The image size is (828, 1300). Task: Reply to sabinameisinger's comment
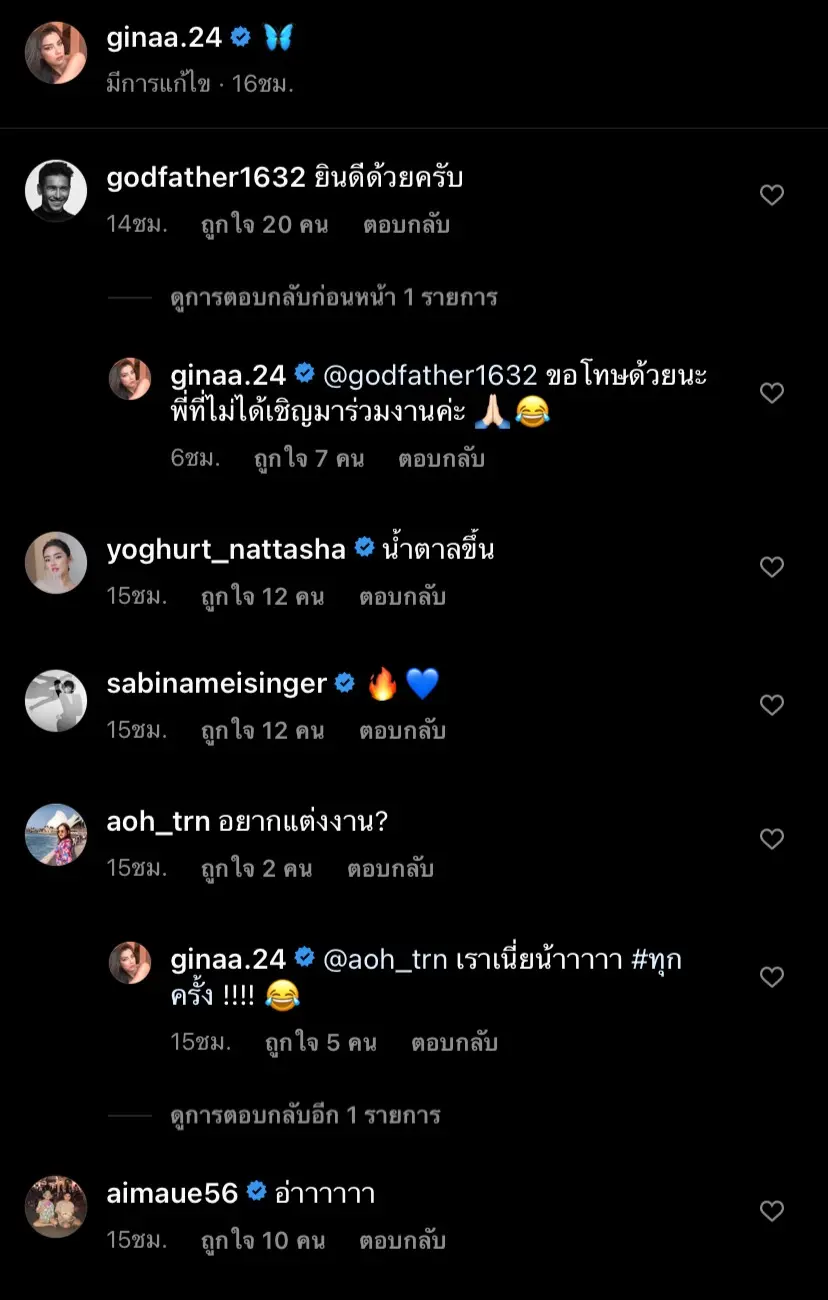(x=402, y=731)
